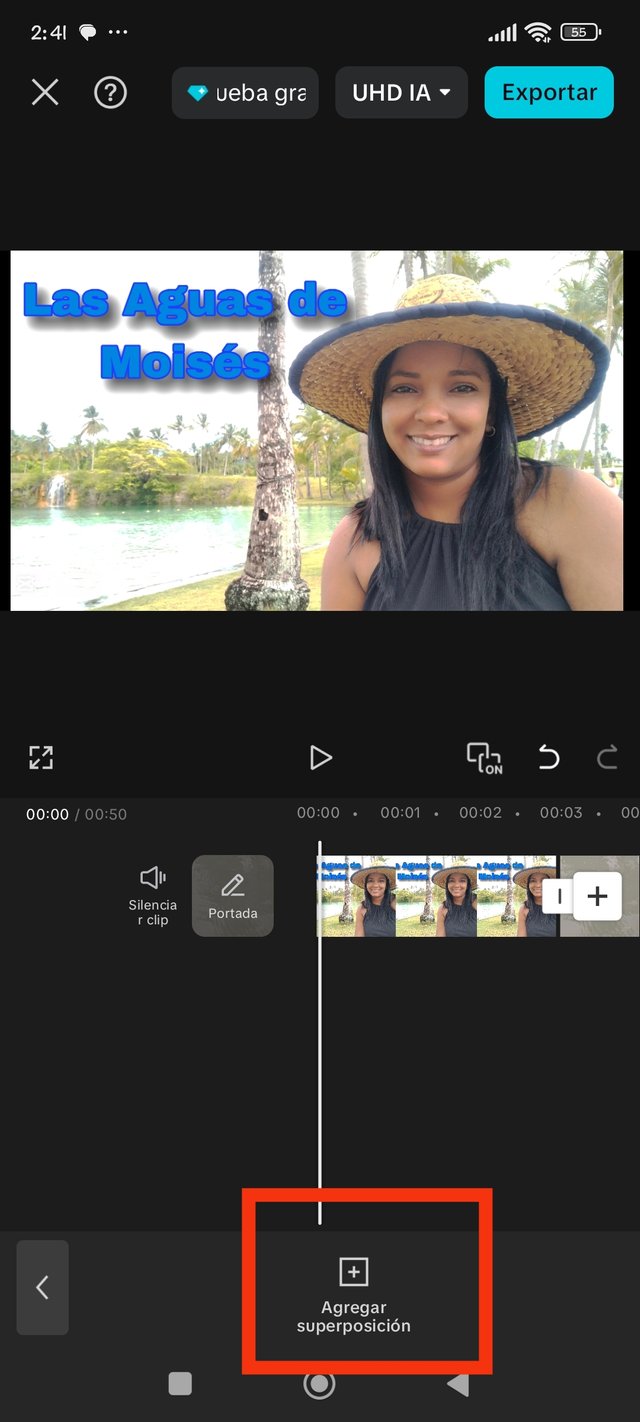Play the video preview
640x1422 pixels.
[320, 758]
